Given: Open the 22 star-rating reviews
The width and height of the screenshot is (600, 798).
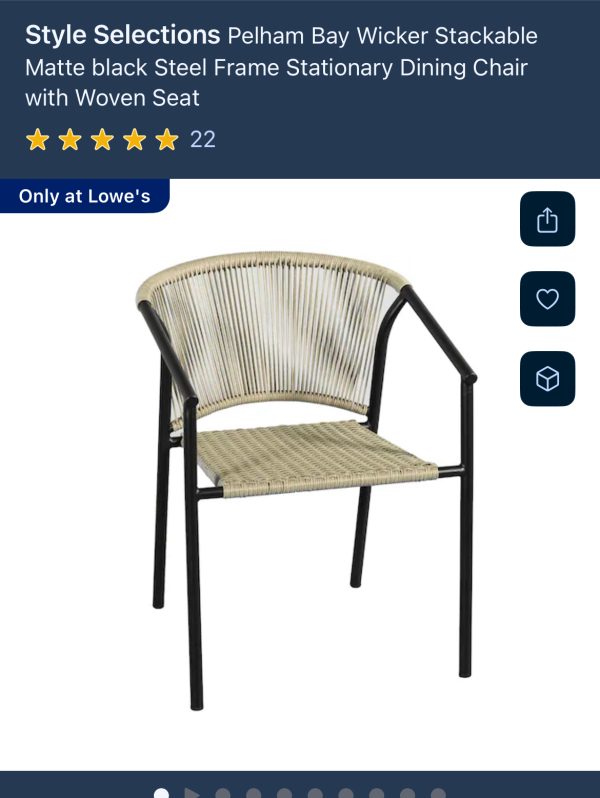Looking at the screenshot, I should pyautogui.click(x=120, y=139).
